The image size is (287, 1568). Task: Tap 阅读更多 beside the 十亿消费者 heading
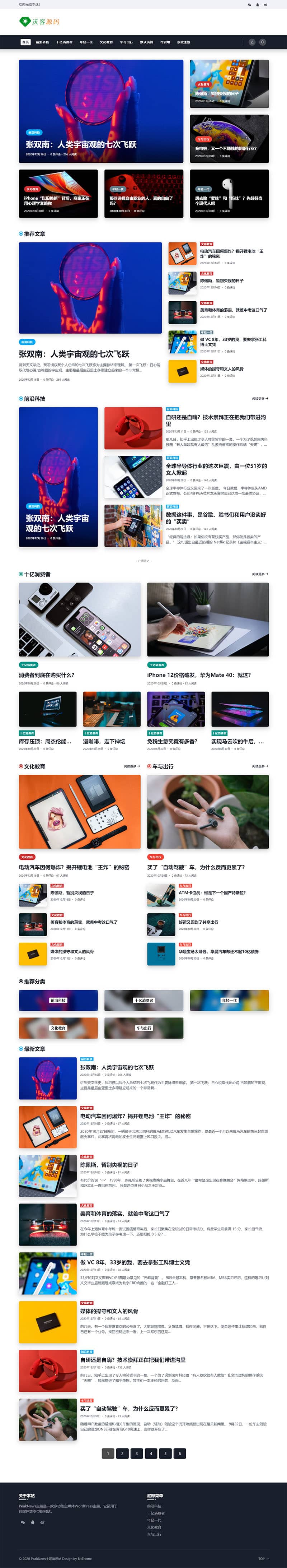(260, 574)
